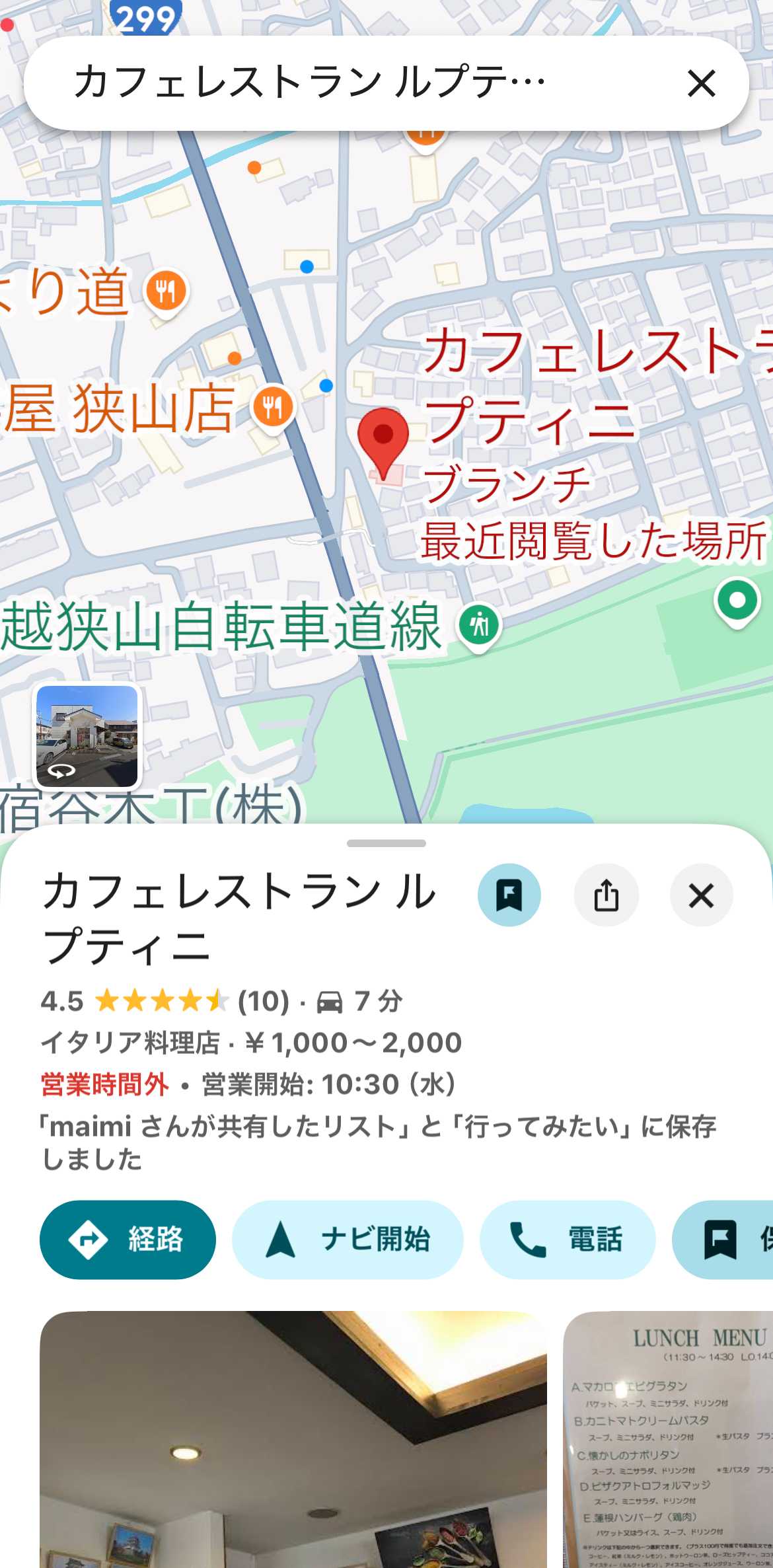Open the り道 restaurant marker
This screenshot has width=773, height=1568.
tap(166, 291)
